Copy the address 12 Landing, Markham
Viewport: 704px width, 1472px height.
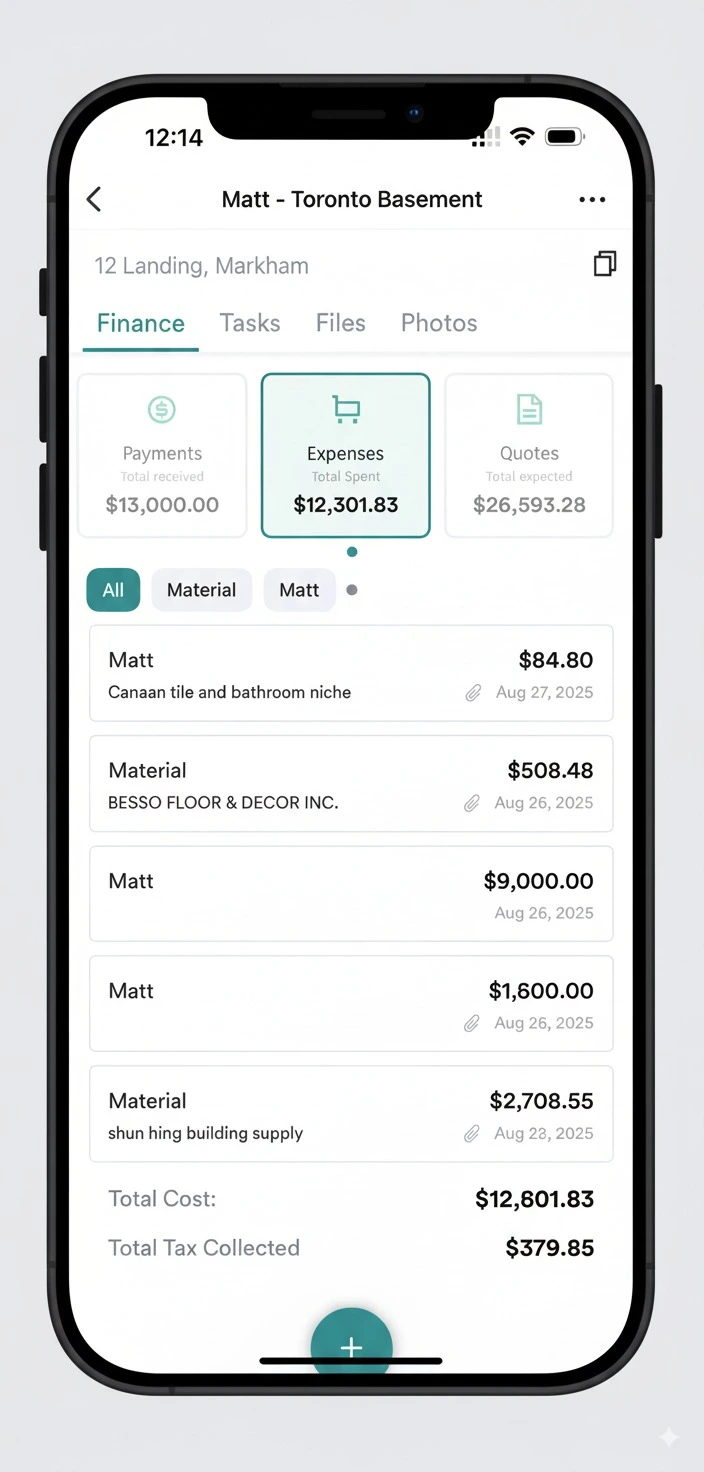[604, 264]
